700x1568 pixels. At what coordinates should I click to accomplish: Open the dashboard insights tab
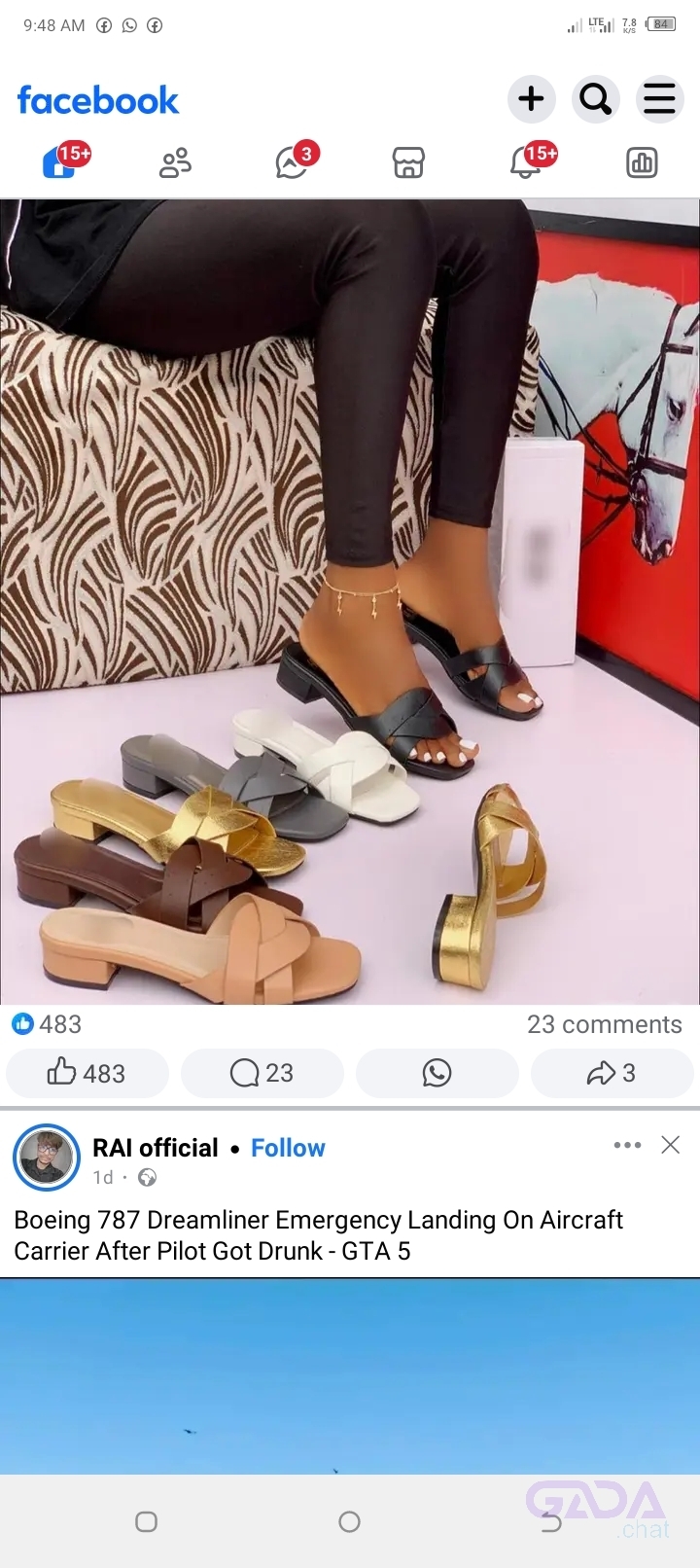click(642, 162)
